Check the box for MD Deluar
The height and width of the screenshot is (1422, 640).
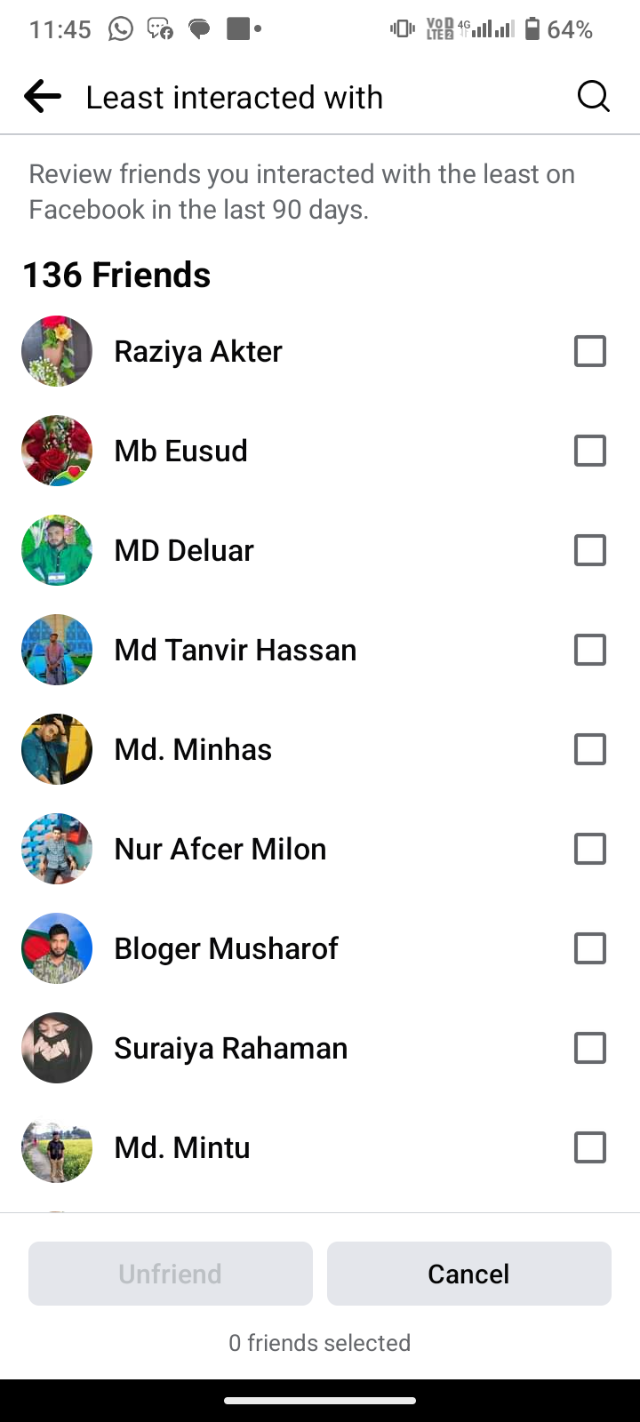point(590,550)
